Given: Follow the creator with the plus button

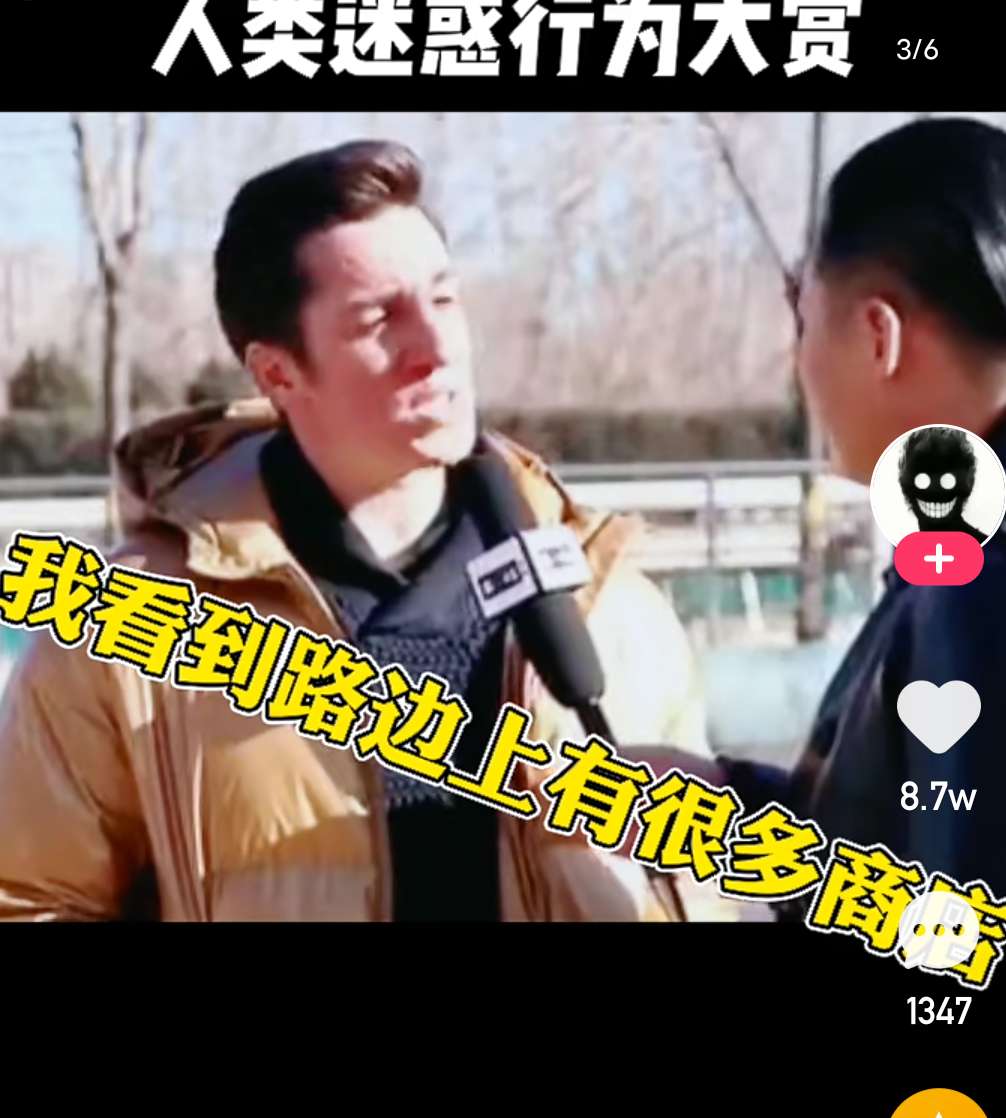Looking at the screenshot, I should pos(938,559).
